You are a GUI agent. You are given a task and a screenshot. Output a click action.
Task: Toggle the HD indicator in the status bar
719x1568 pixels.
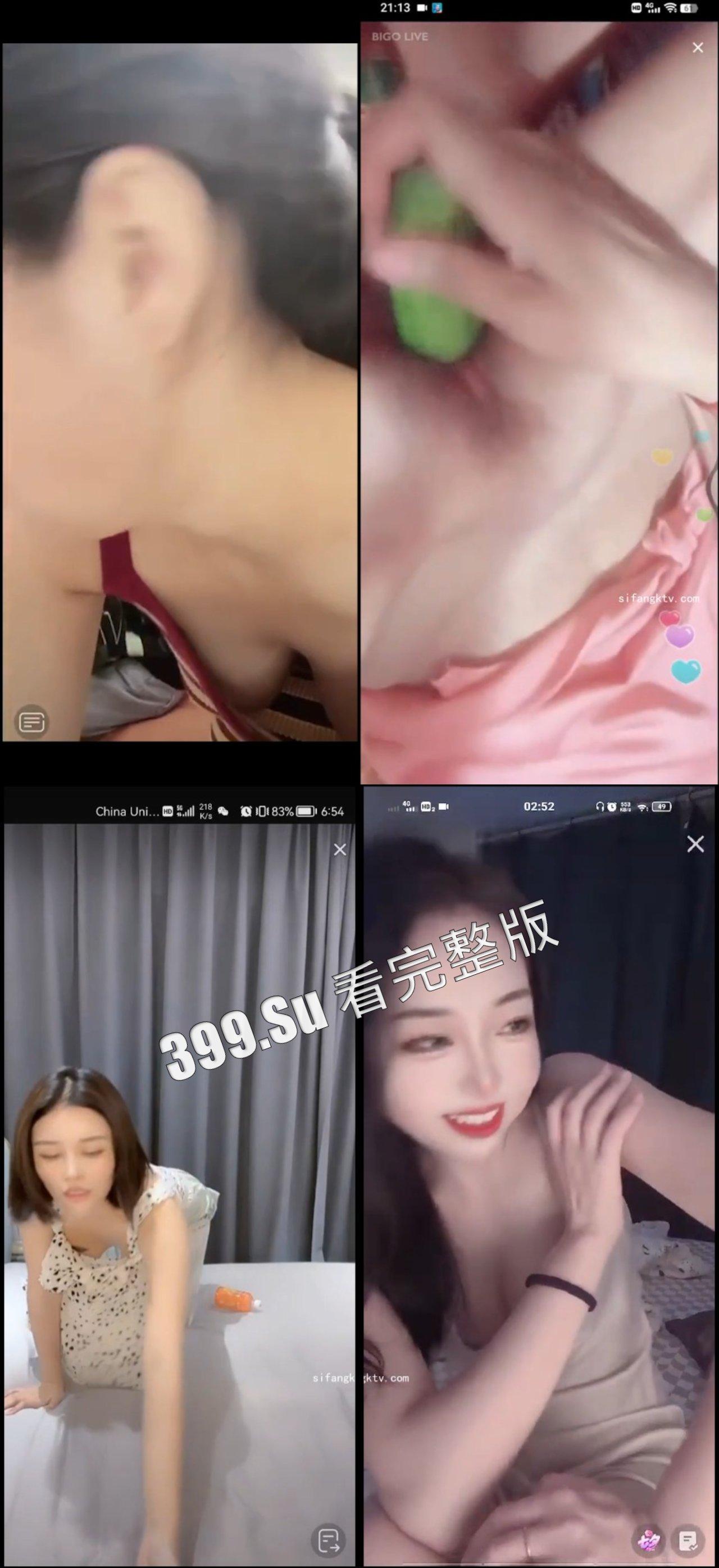pos(637,8)
